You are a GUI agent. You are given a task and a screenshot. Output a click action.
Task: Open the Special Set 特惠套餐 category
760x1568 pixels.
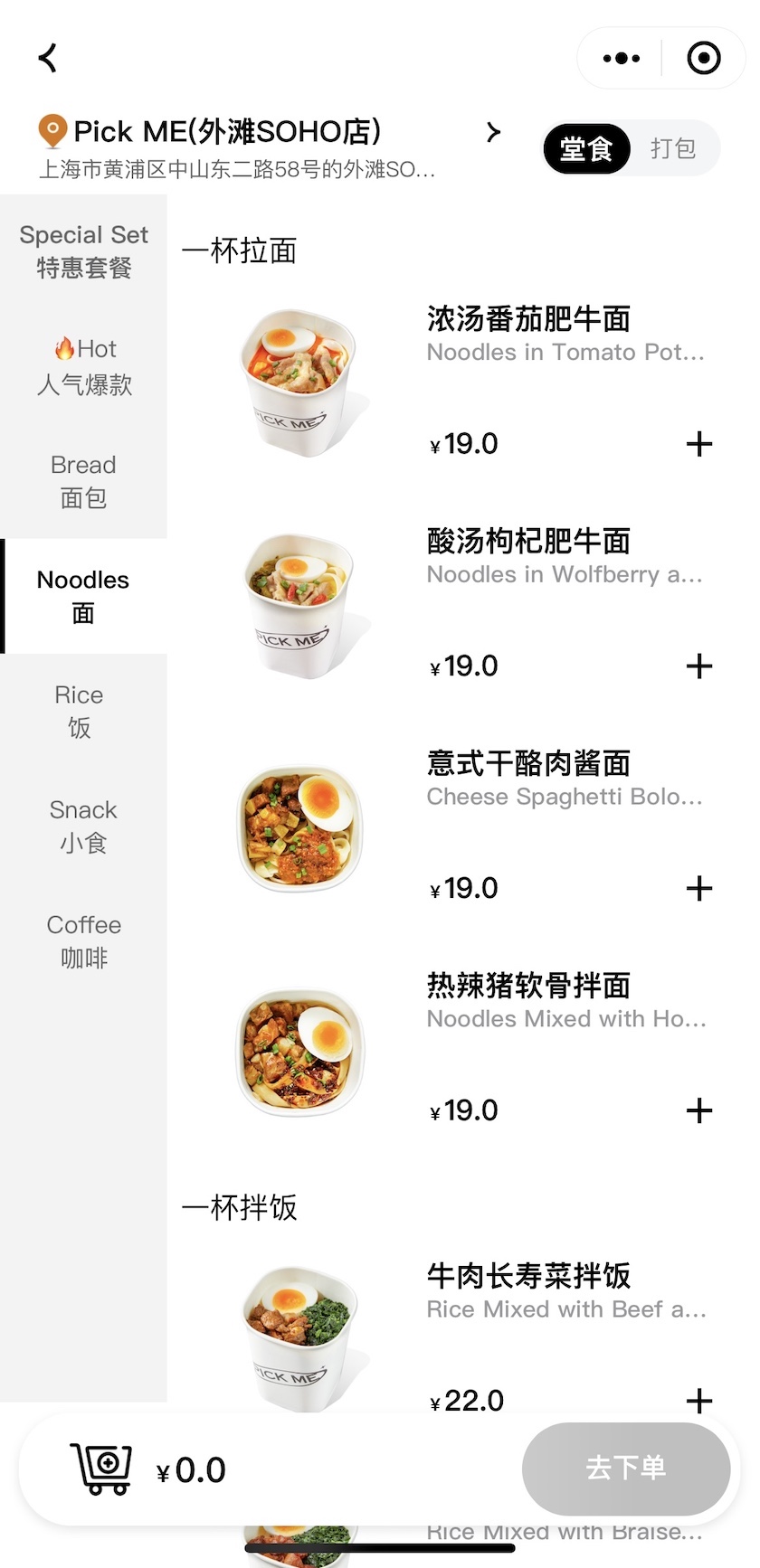pos(83,251)
